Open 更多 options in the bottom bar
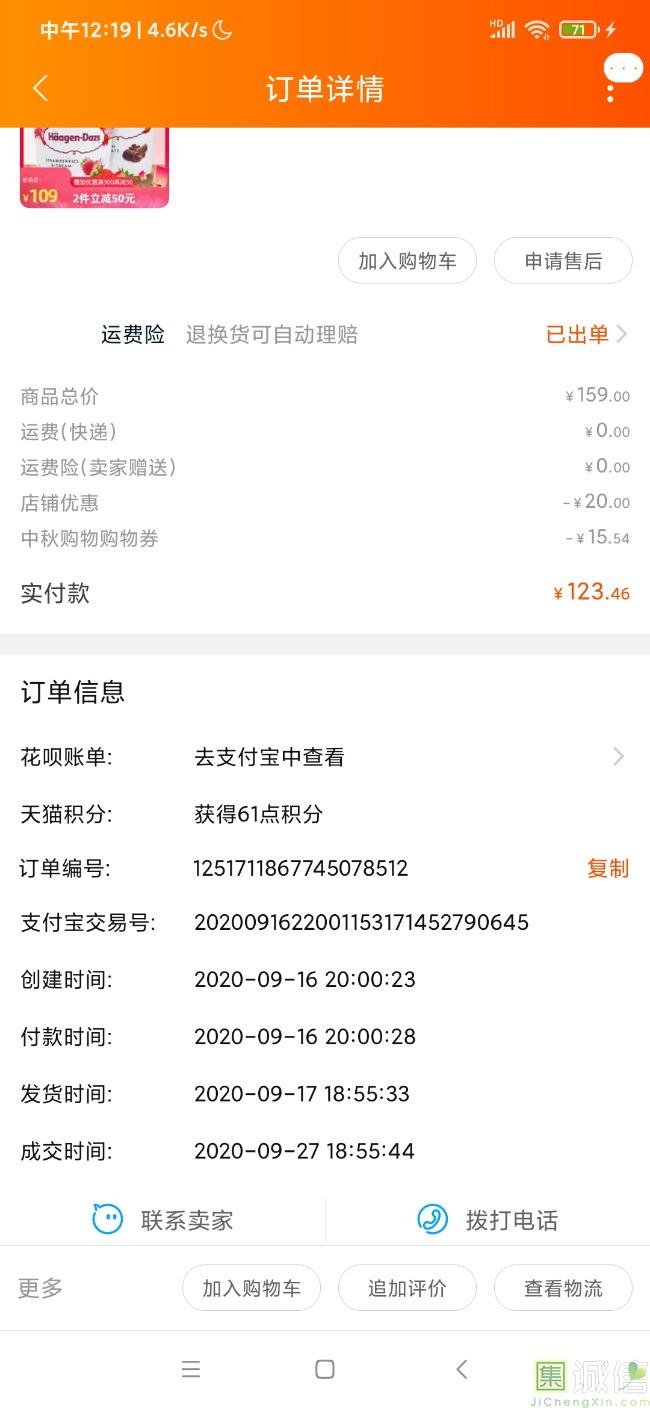The width and height of the screenshot is (650, 1408). [41, 1288]
